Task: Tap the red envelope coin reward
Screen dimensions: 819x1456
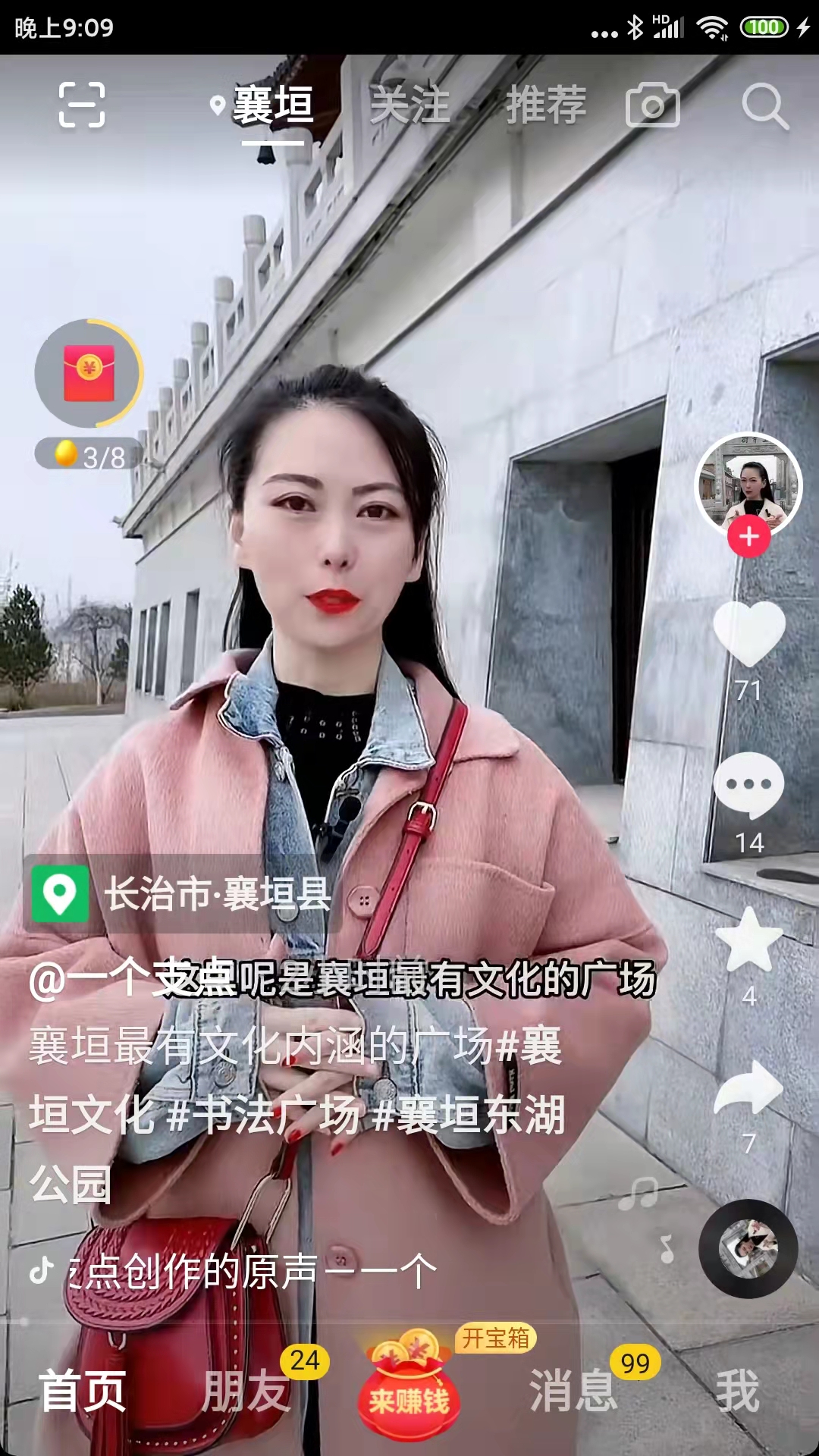Action: (89, 373)
